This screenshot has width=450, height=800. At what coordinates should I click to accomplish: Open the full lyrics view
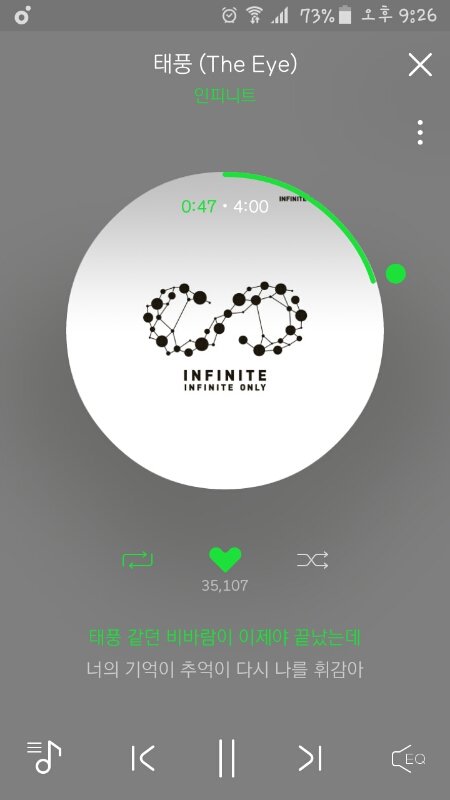[x=224, y=654]
